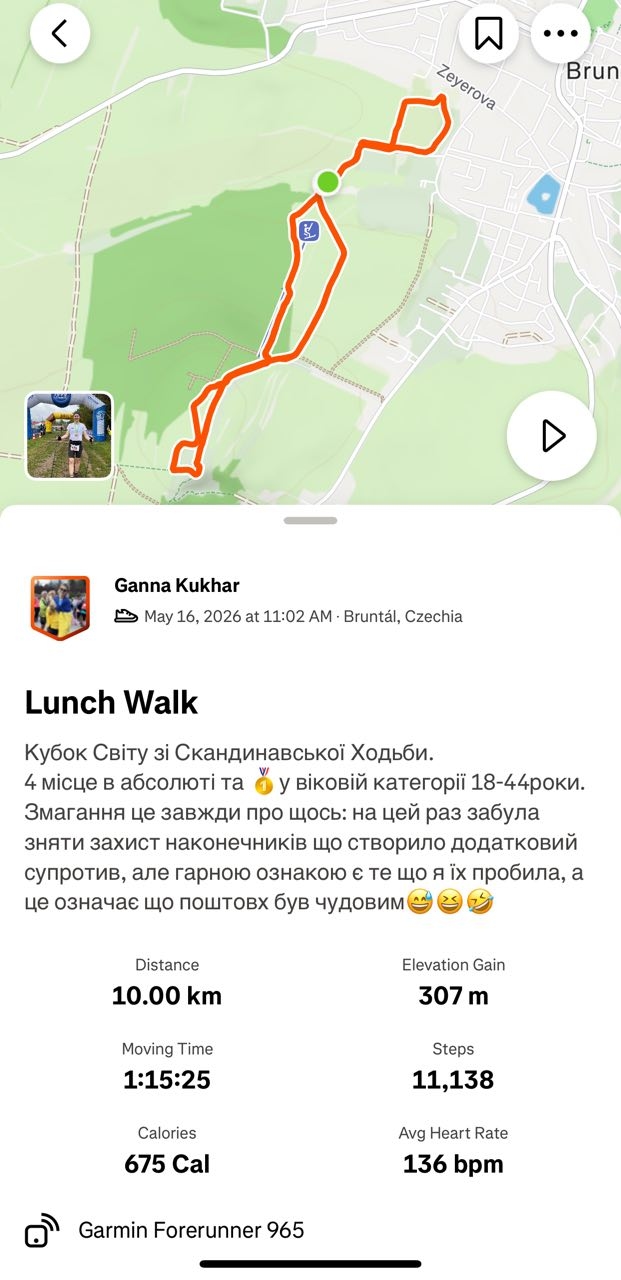Tap the sheet drag handle above the details
Viewport: 621px width, 1280px height.
point(310,520)
